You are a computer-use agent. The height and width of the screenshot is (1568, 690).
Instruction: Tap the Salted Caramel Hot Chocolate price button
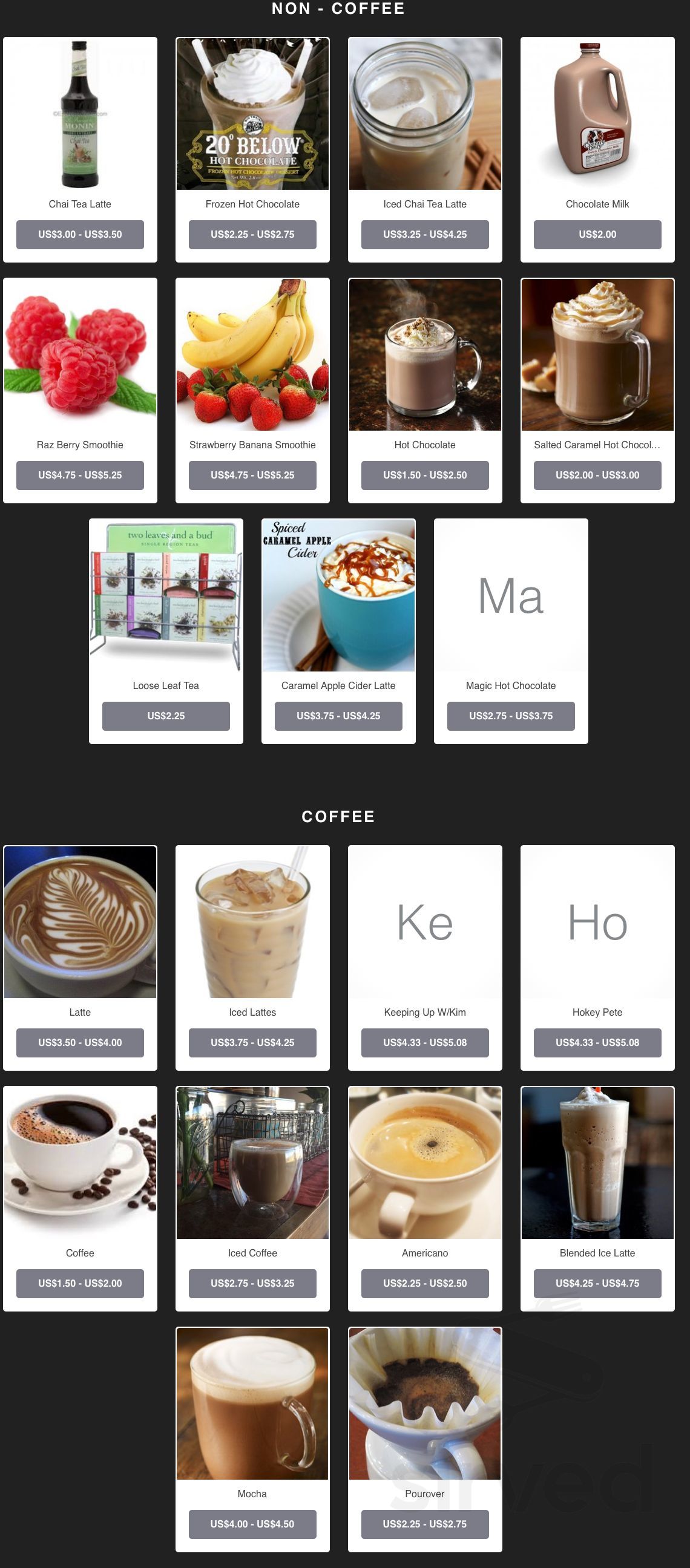pos(597,475)
